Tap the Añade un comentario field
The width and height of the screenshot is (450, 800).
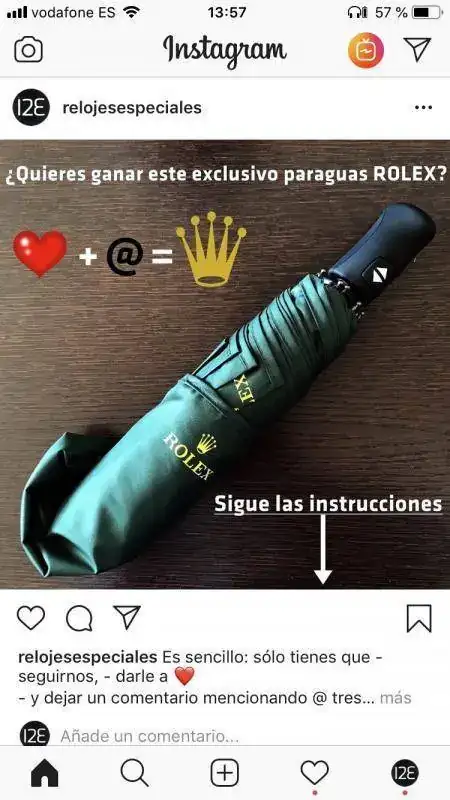click(149, 736)
